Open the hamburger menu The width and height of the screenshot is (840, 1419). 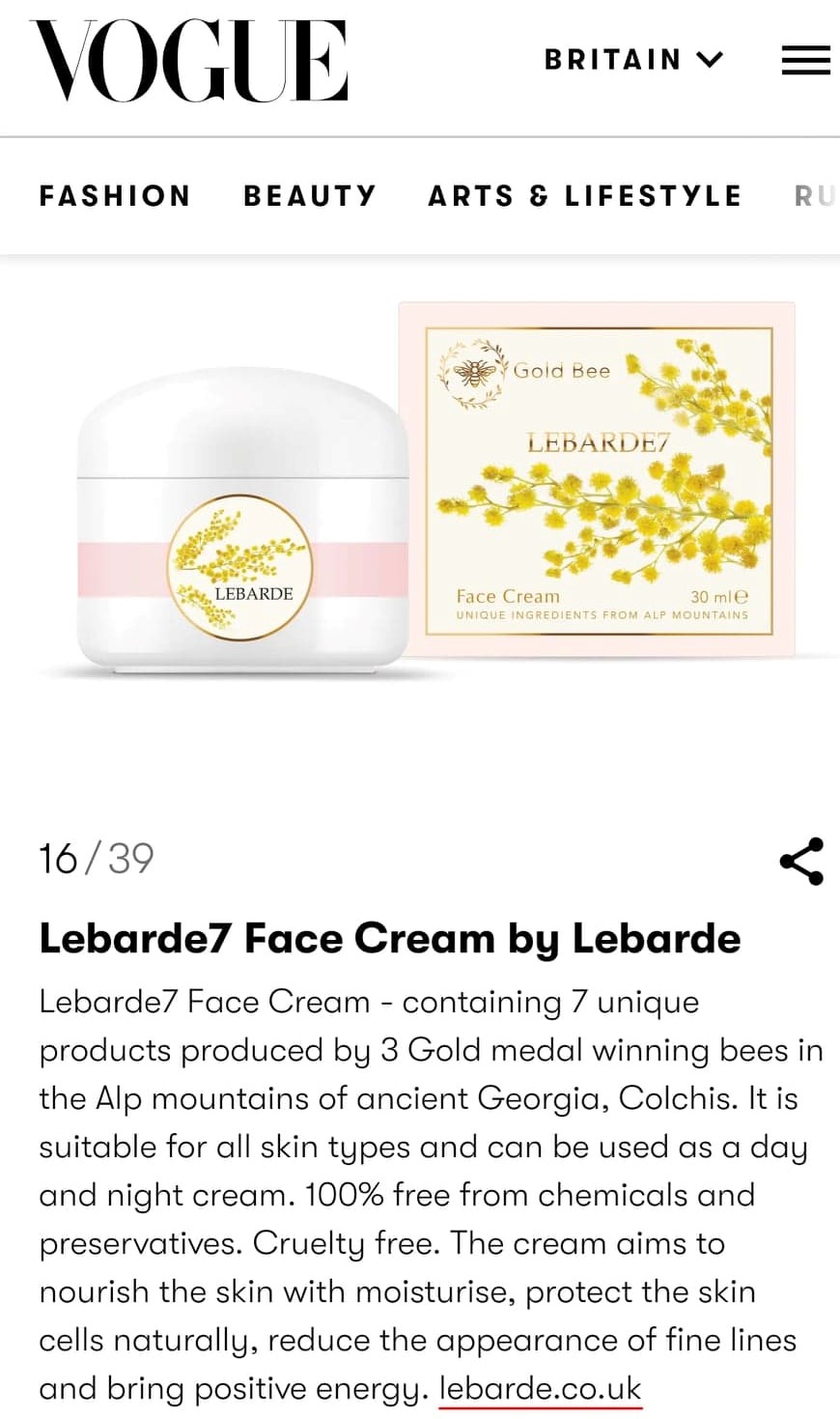[x=805, y=60]
